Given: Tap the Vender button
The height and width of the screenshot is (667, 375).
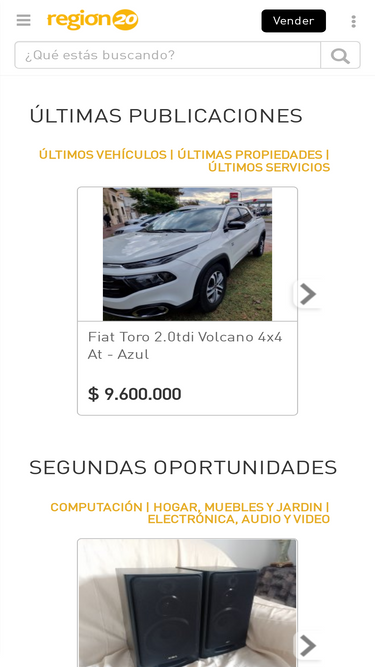Looking at the screenshot, I should pos(293,21).
